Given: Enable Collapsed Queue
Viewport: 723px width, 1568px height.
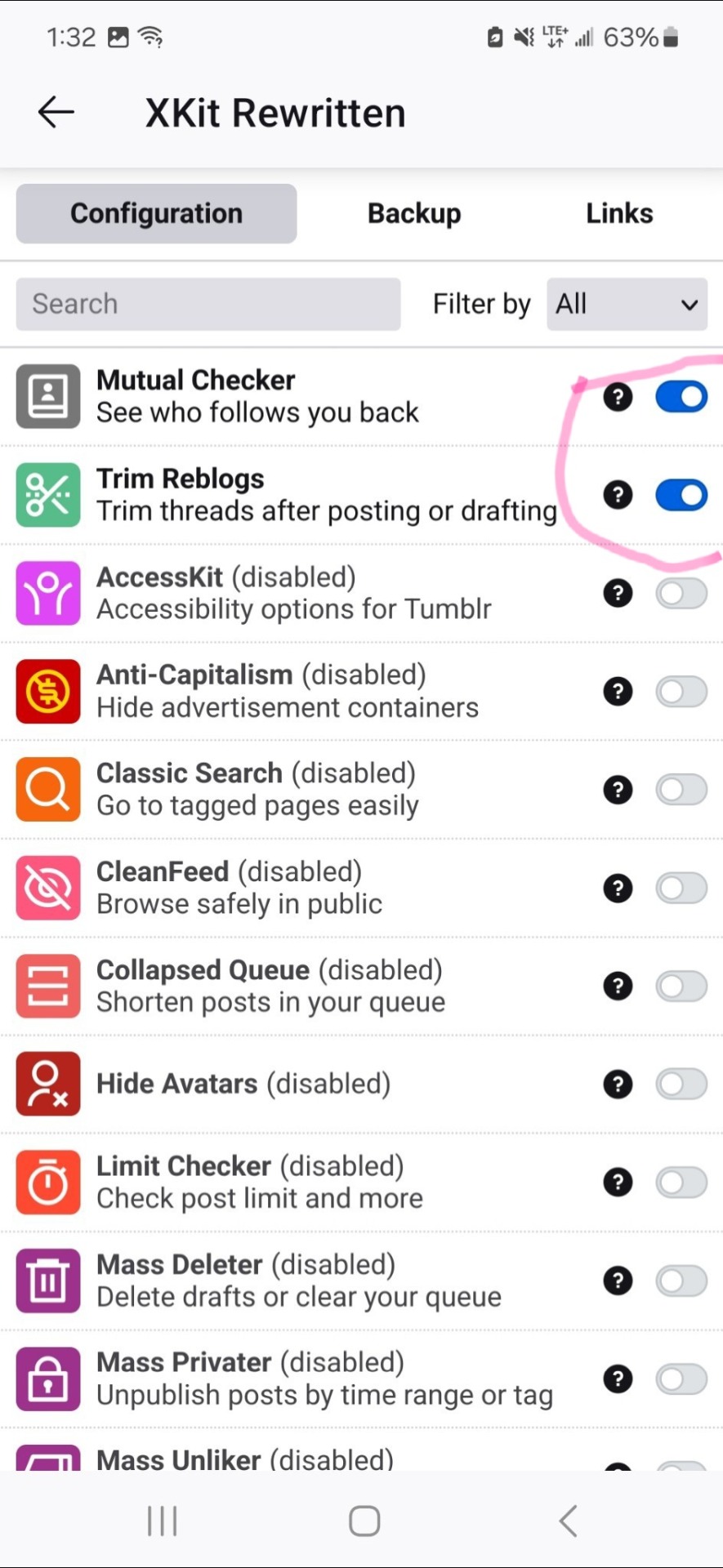Looking at the screenshot, I should coord(681,986).
